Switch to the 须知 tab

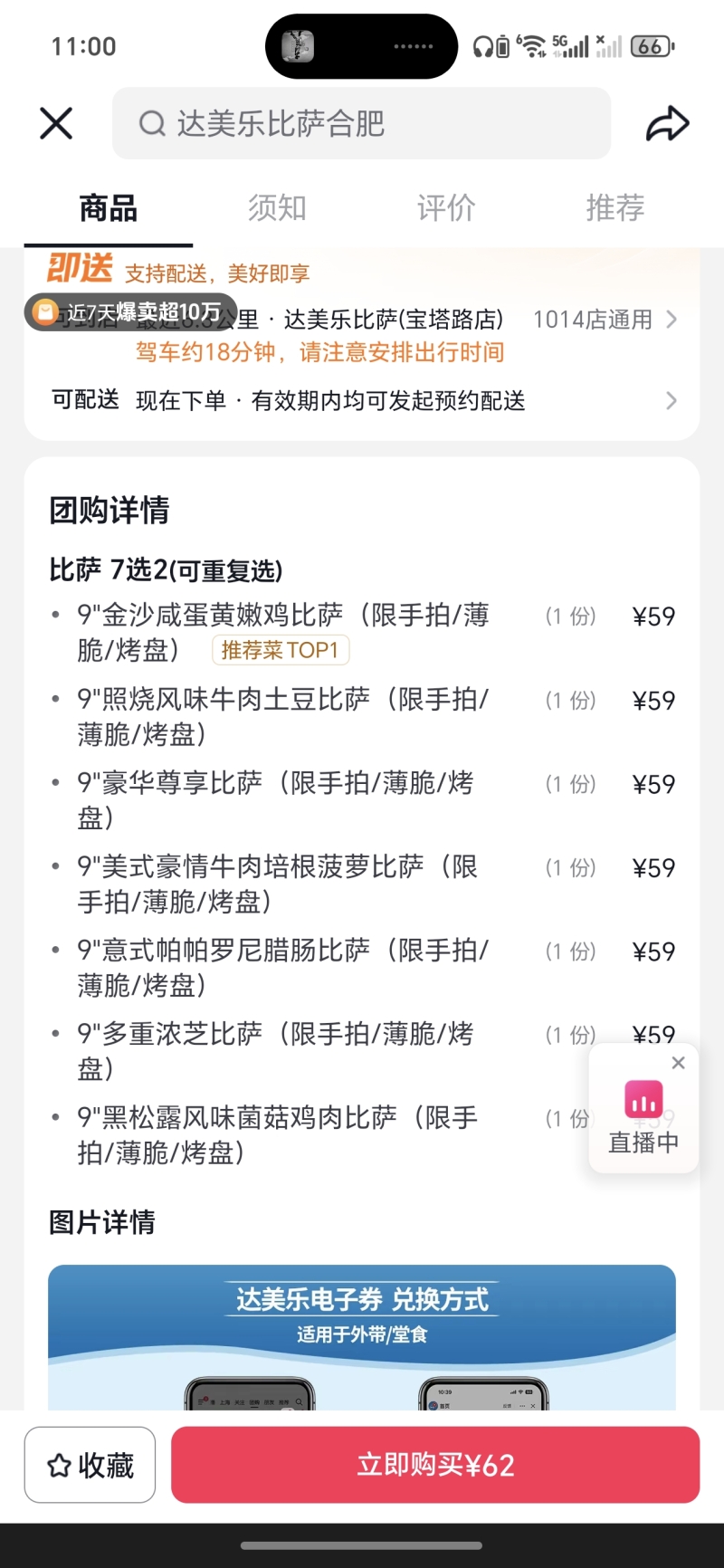(x=277, y=208)
